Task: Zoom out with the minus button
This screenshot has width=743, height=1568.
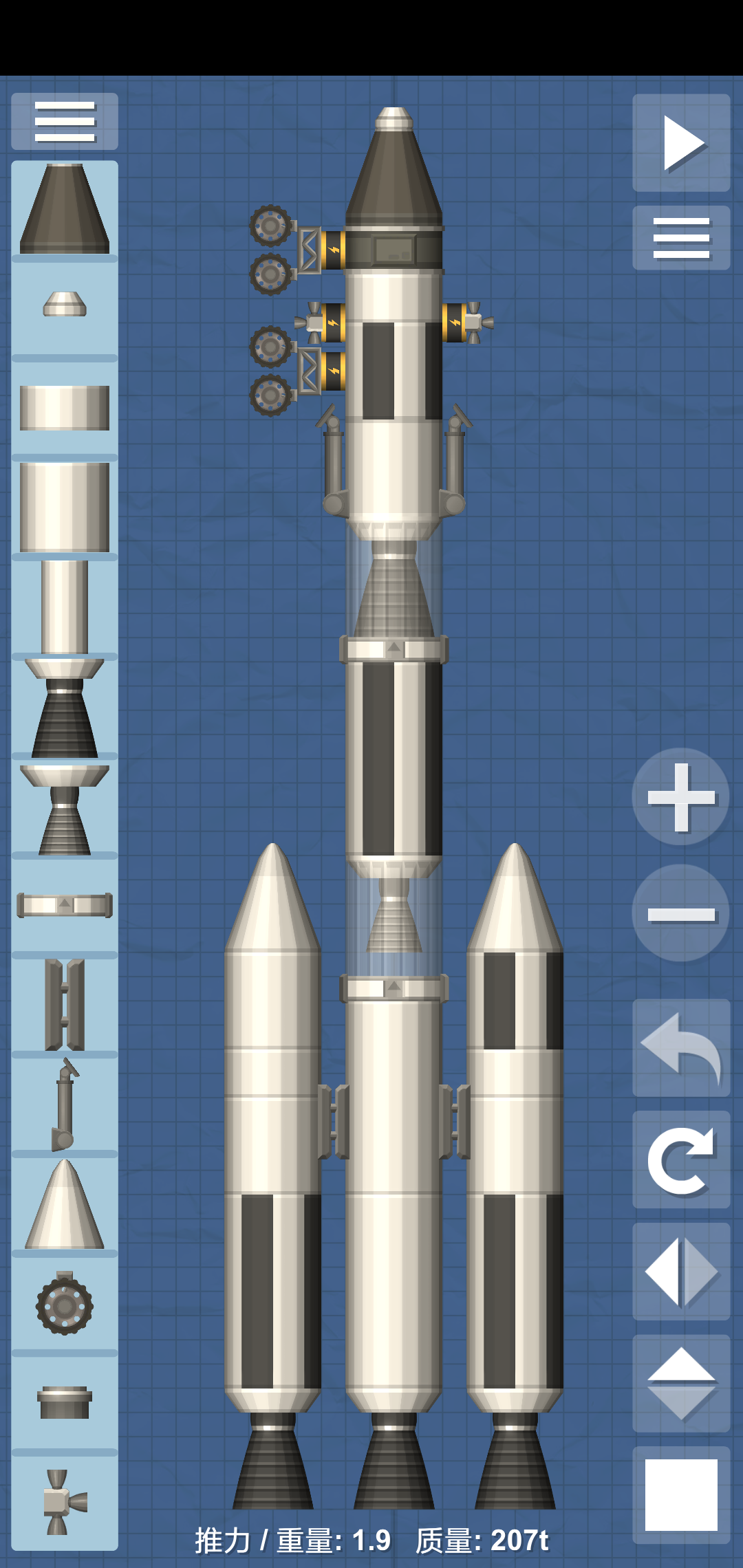Action: pos(680,913)
